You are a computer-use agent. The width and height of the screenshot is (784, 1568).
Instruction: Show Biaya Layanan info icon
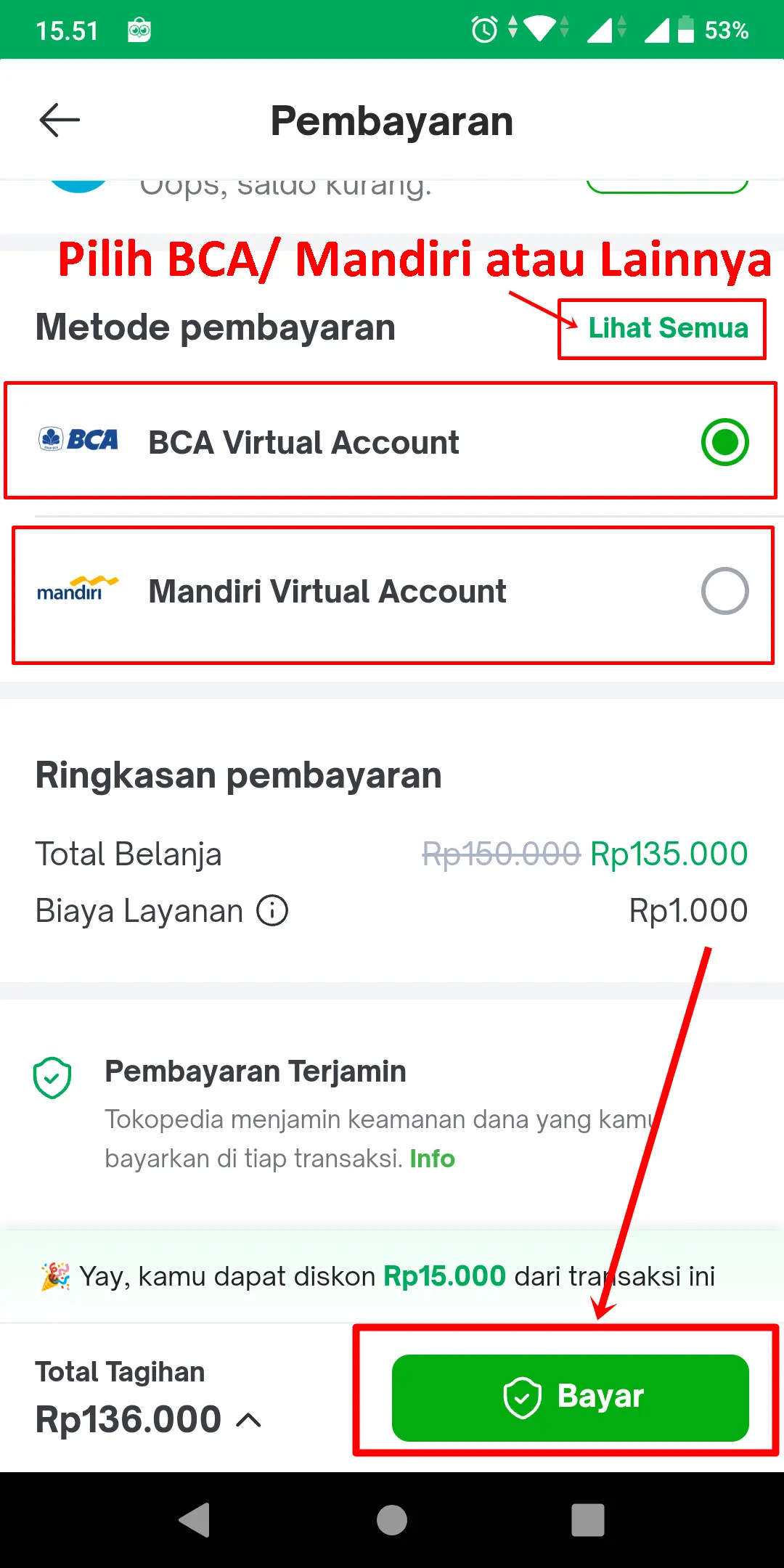click(x=272, y=910)
